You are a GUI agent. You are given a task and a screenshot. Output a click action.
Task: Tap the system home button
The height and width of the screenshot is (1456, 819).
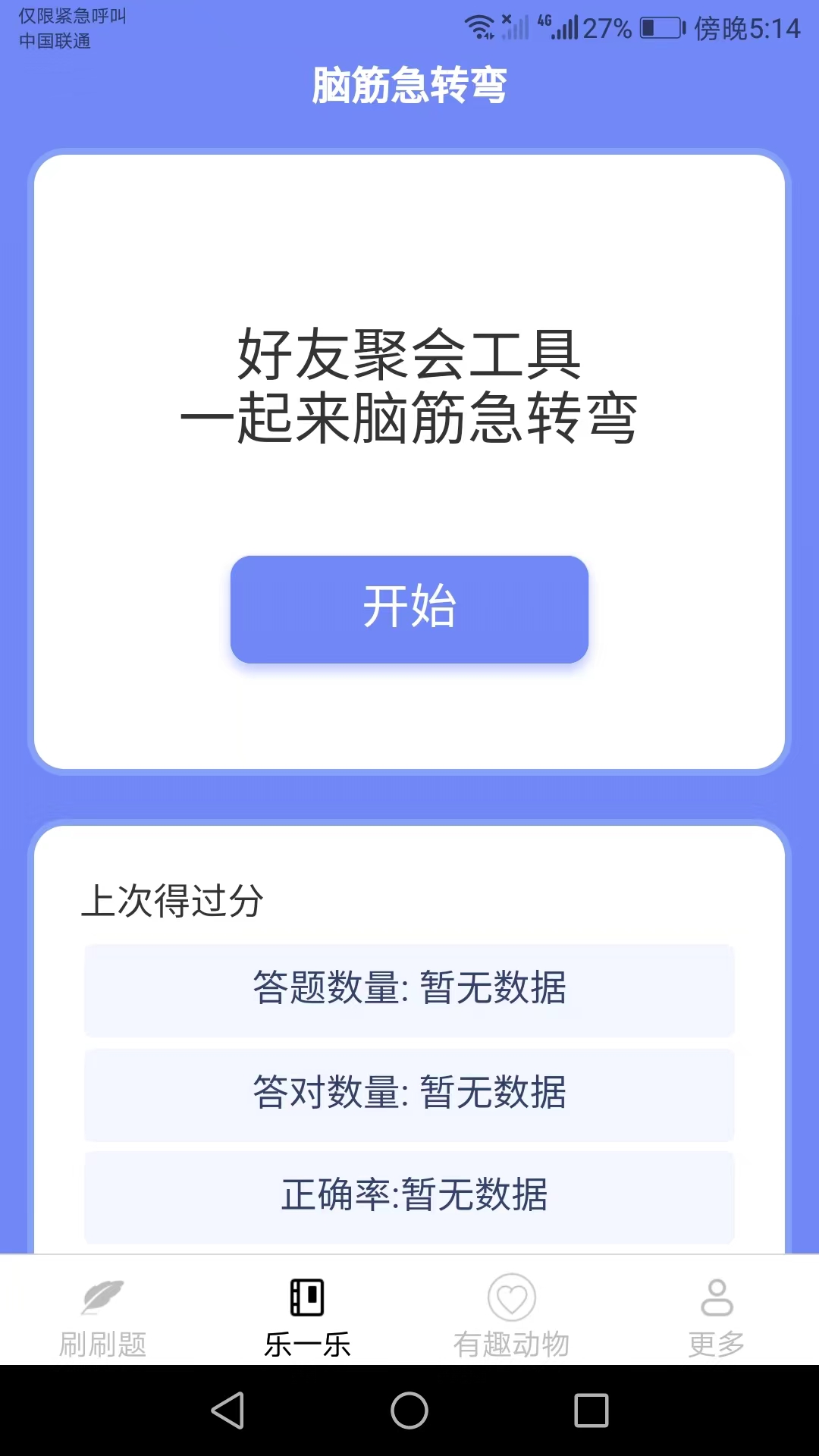point(409,1410)
